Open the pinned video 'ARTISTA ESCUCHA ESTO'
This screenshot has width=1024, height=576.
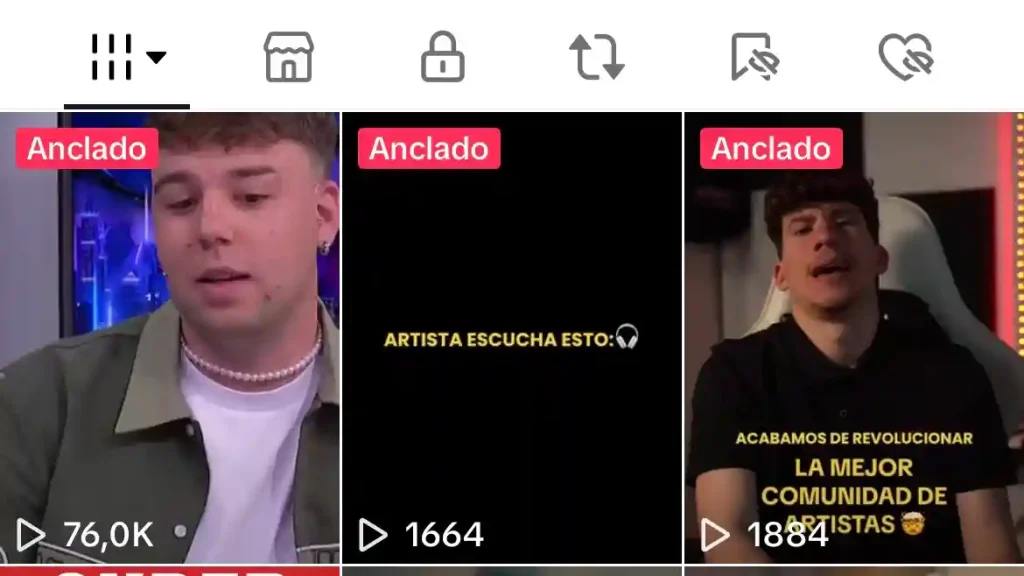[x=511, y=340]
